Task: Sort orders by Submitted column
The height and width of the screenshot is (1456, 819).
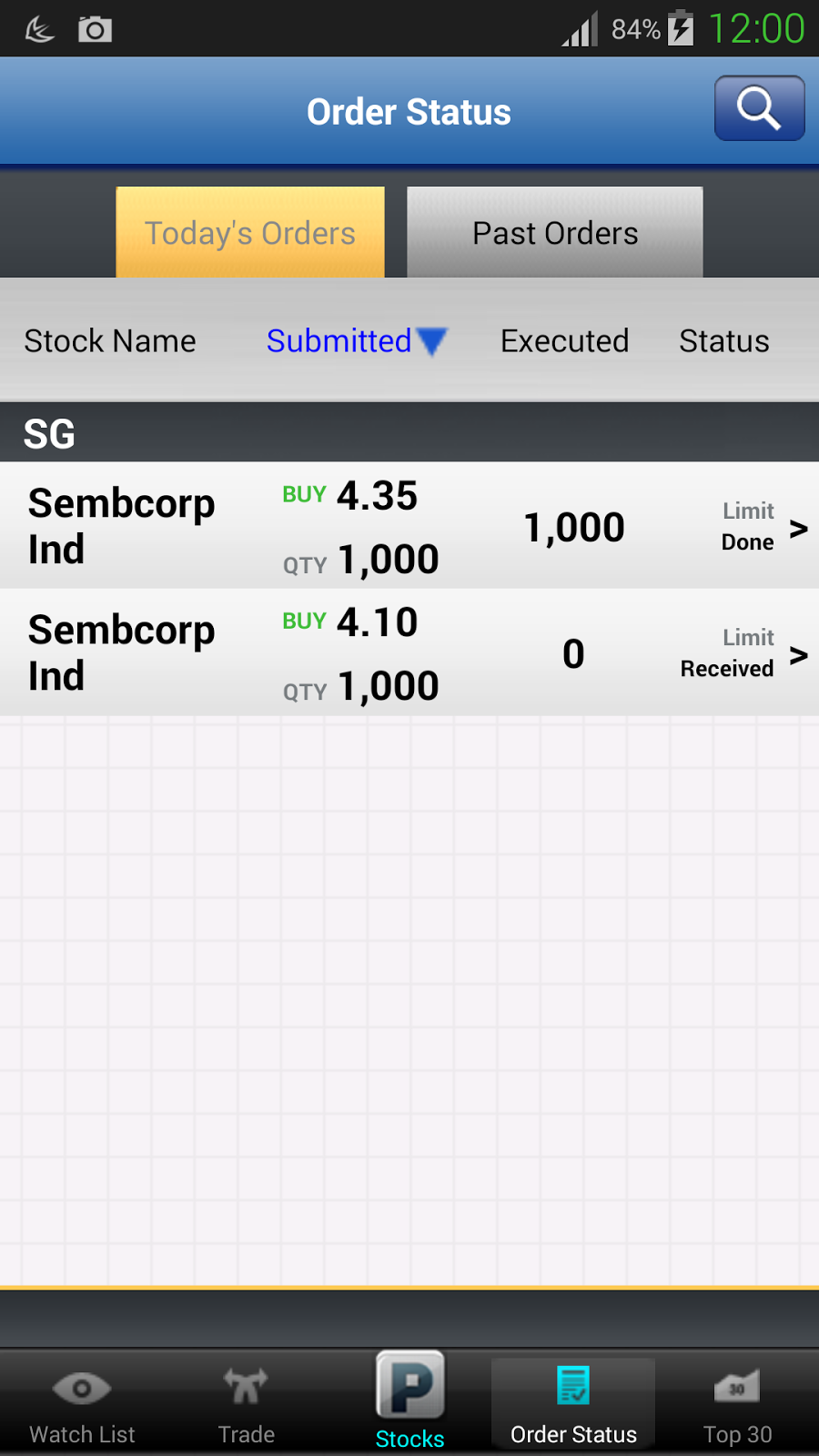Action: click(355, 341)
